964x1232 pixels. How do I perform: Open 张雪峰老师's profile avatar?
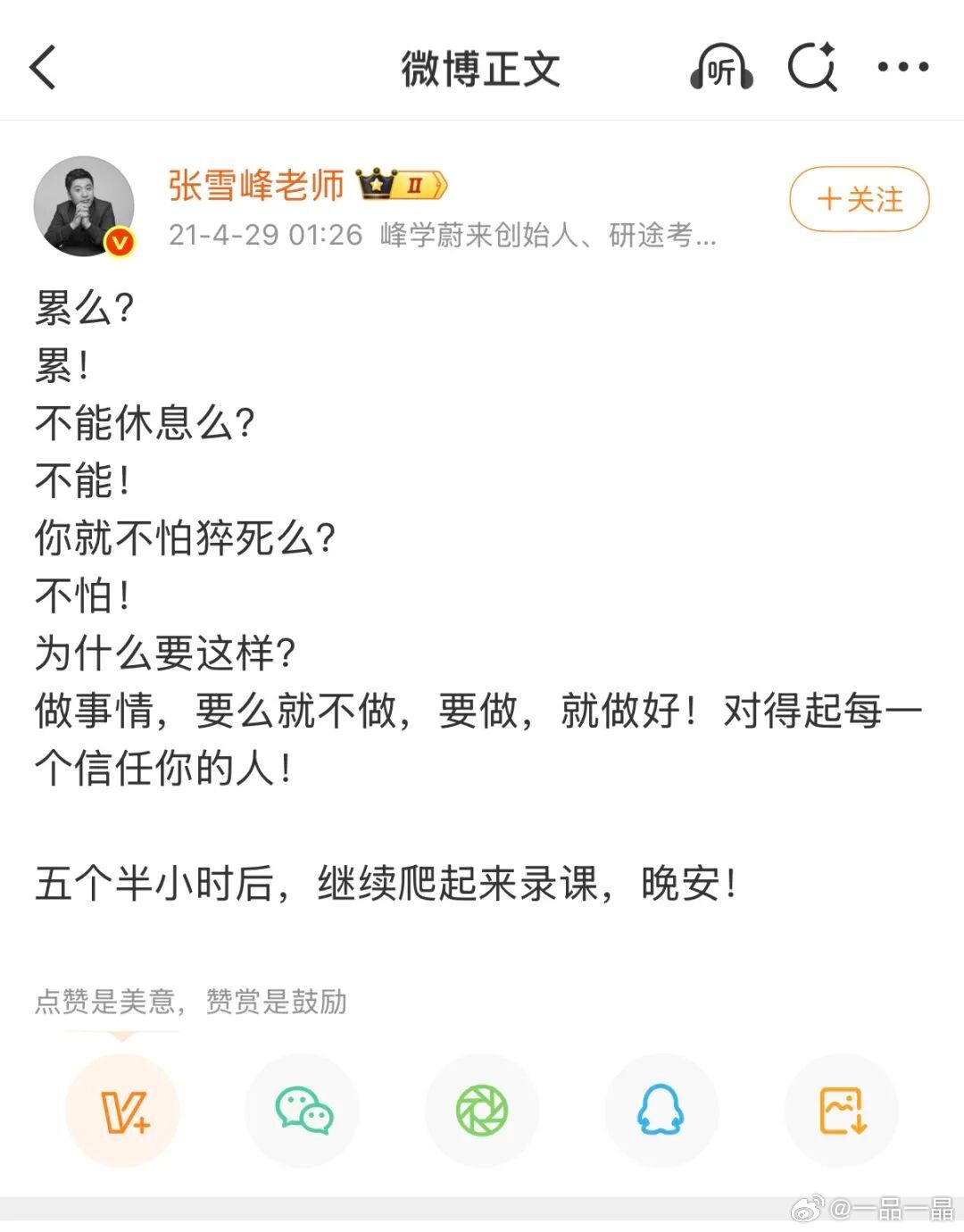[x=83, y=205]
